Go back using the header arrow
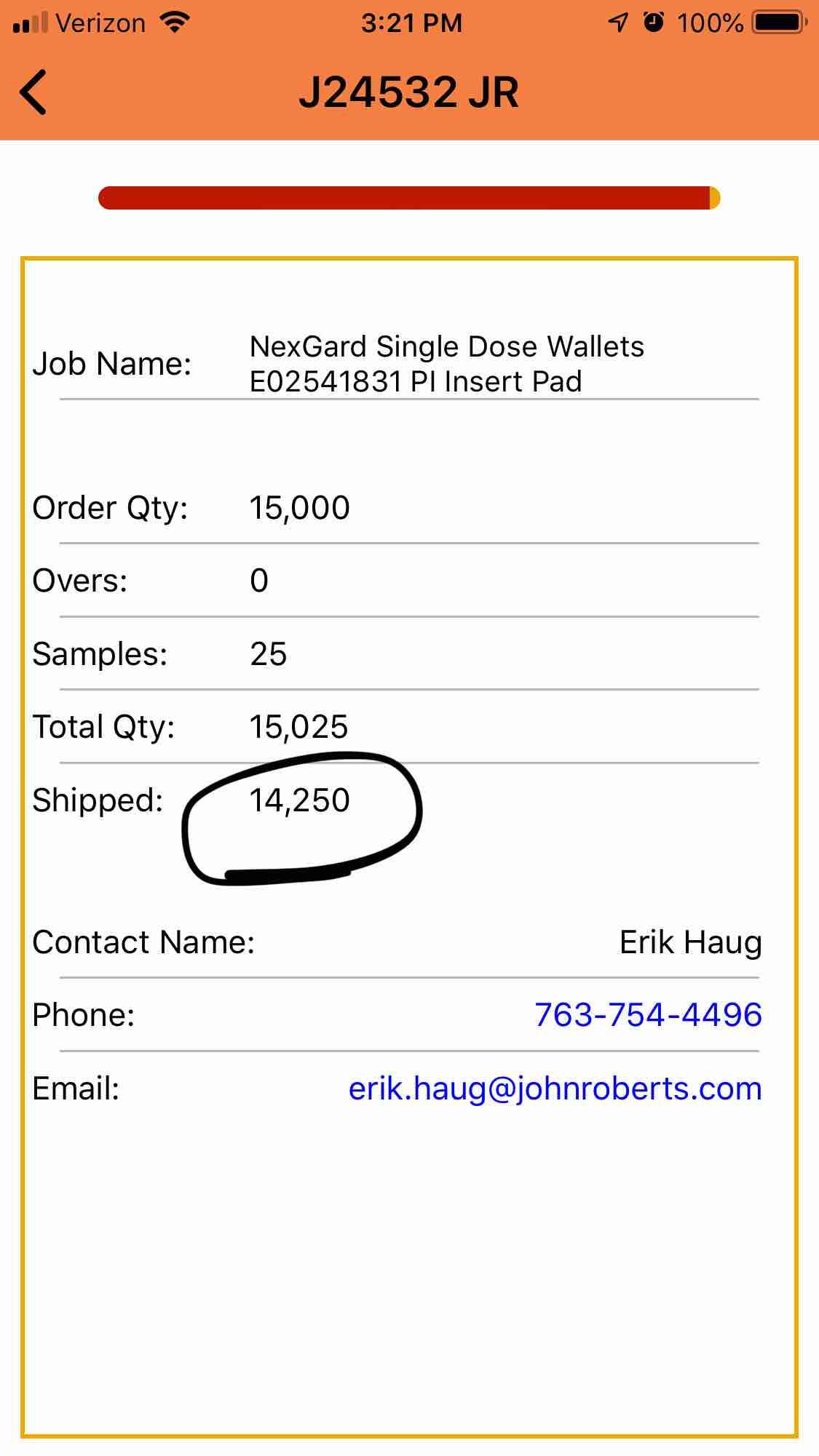819x1456 pixels. [x=33, y=92]
